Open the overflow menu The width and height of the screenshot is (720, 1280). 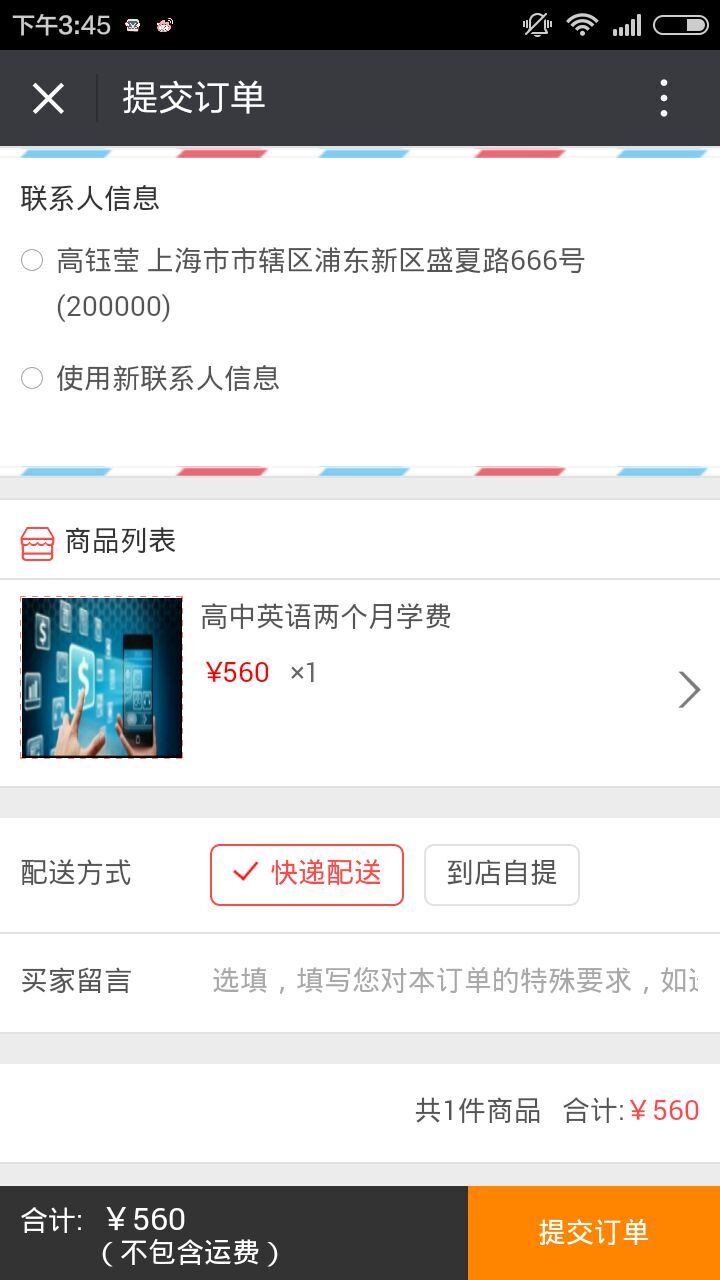664,98
